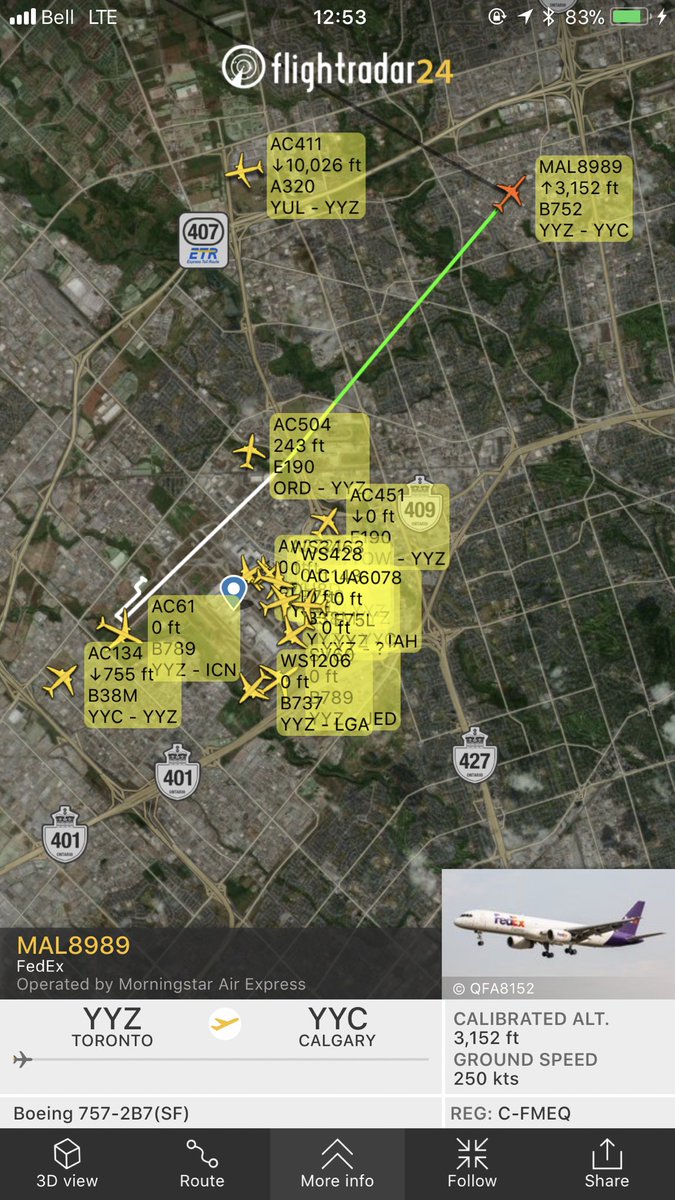Image resolution: width=675 pixels, height=1200 pixels.
Task: Follow flight MAL8989
Action: coord(472,1164)
